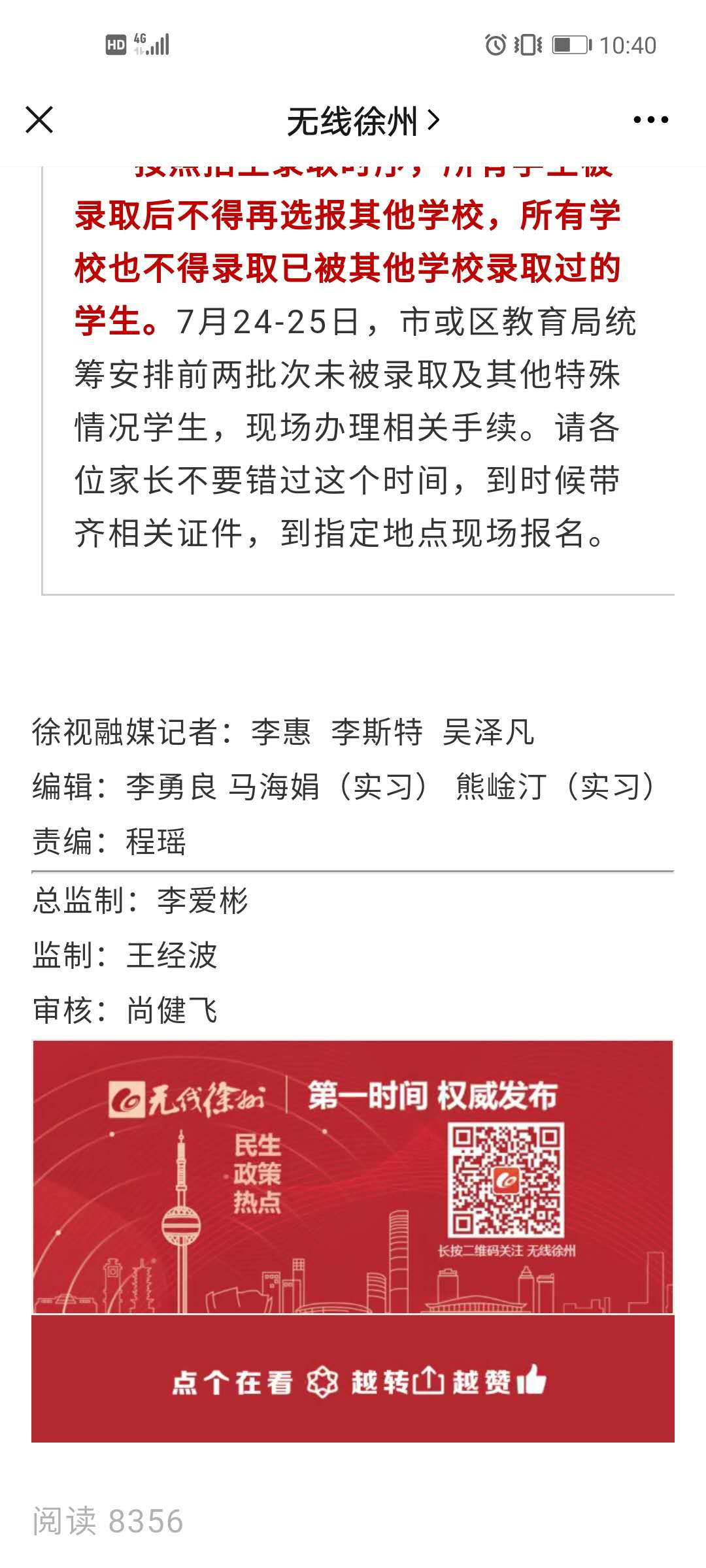Close the article page
The height and width of the screenshot is (1568, 706).
tap(39, 120)
